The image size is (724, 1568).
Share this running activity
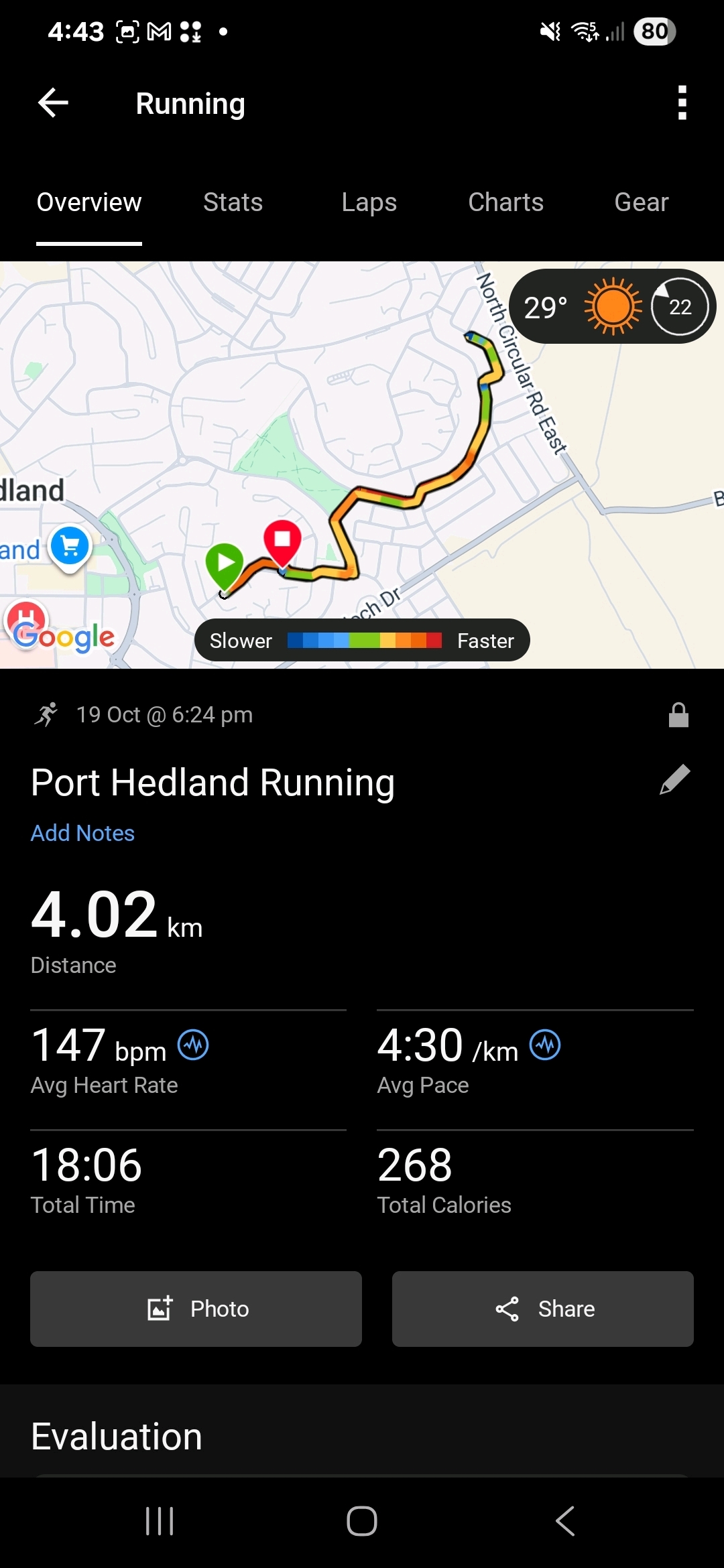[542, 1309]
